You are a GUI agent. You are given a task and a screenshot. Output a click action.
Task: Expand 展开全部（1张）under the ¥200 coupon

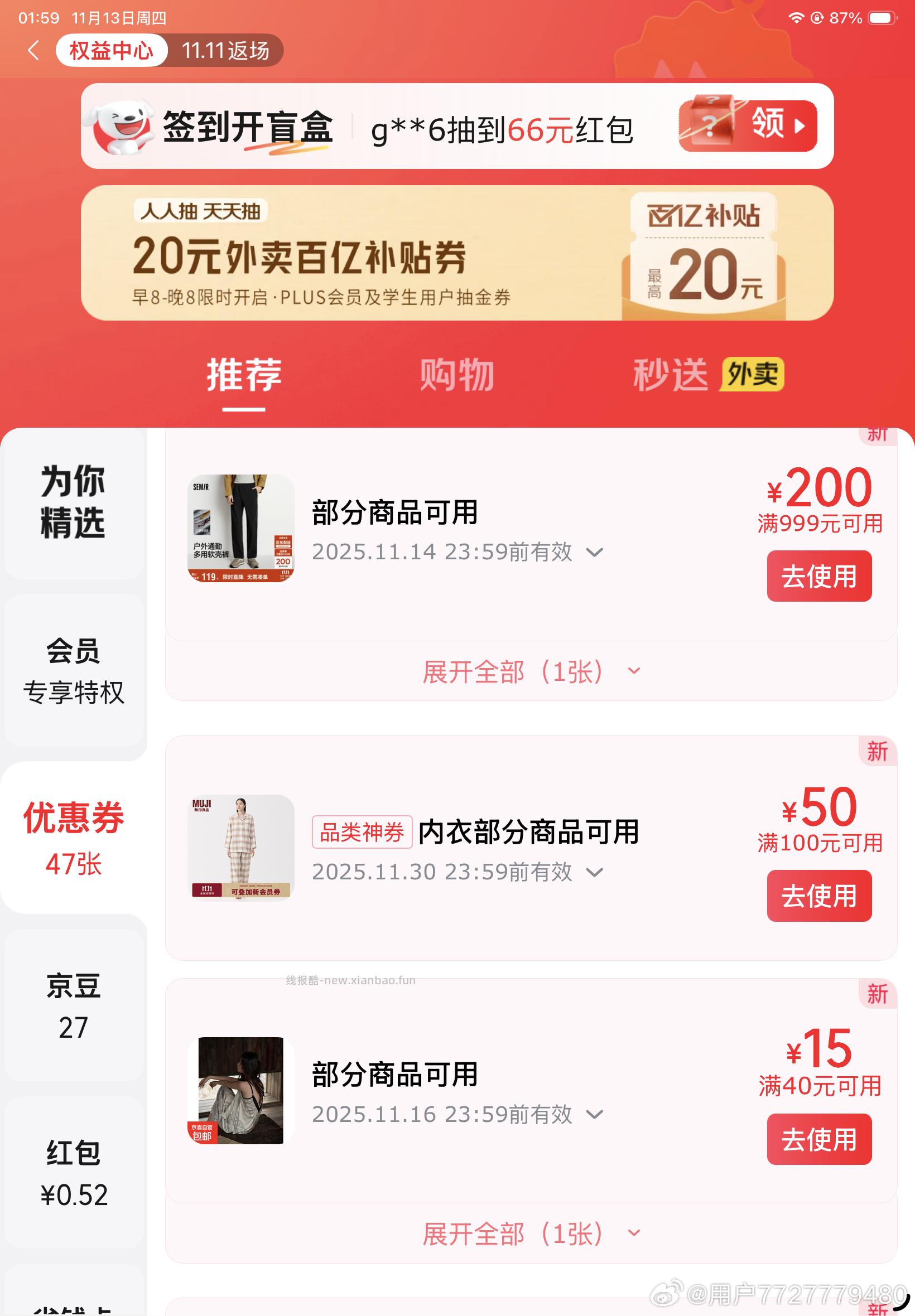pyautogui.click(x=527, y=671)
